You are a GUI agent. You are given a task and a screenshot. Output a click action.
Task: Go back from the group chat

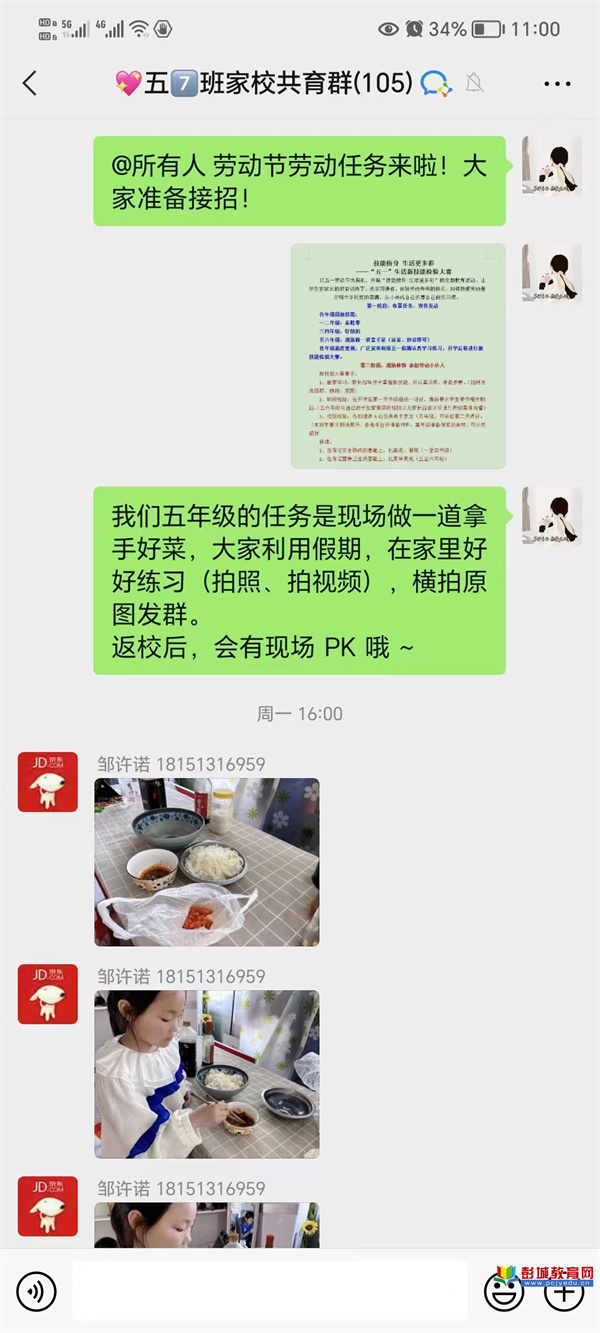coord(30,83)
